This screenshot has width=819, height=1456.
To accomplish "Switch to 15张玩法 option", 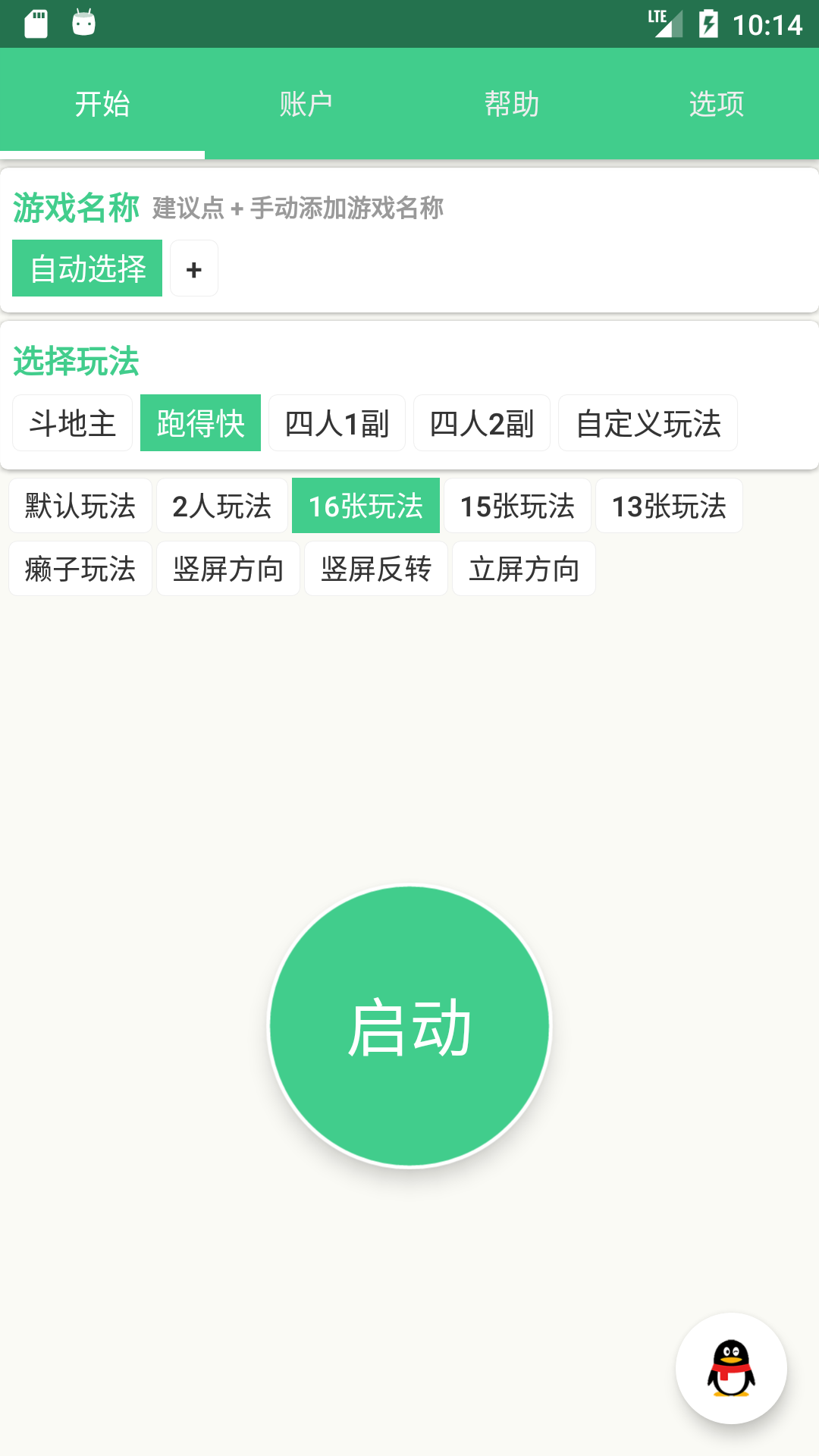I will pos(517,506).
